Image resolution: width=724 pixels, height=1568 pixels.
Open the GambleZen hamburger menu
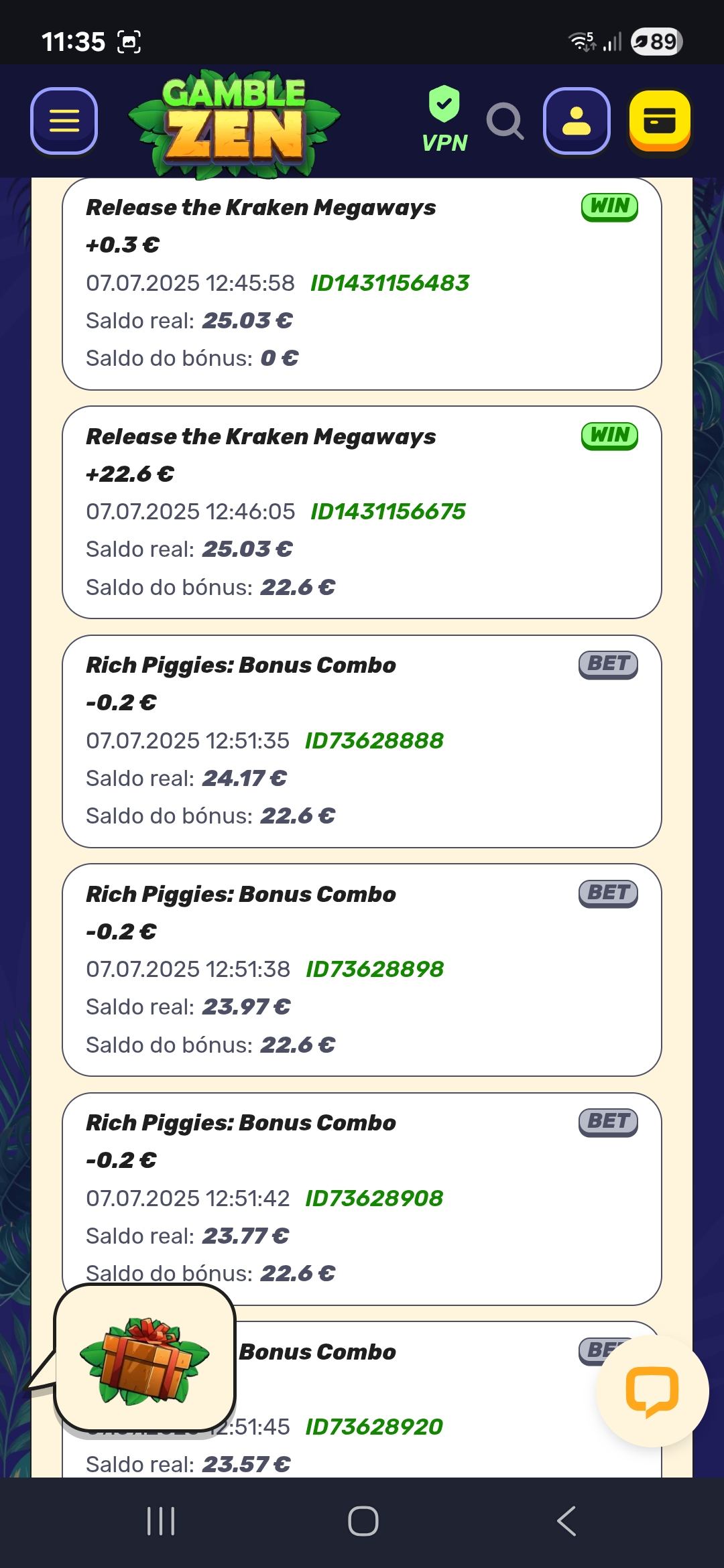click(64, 121)
